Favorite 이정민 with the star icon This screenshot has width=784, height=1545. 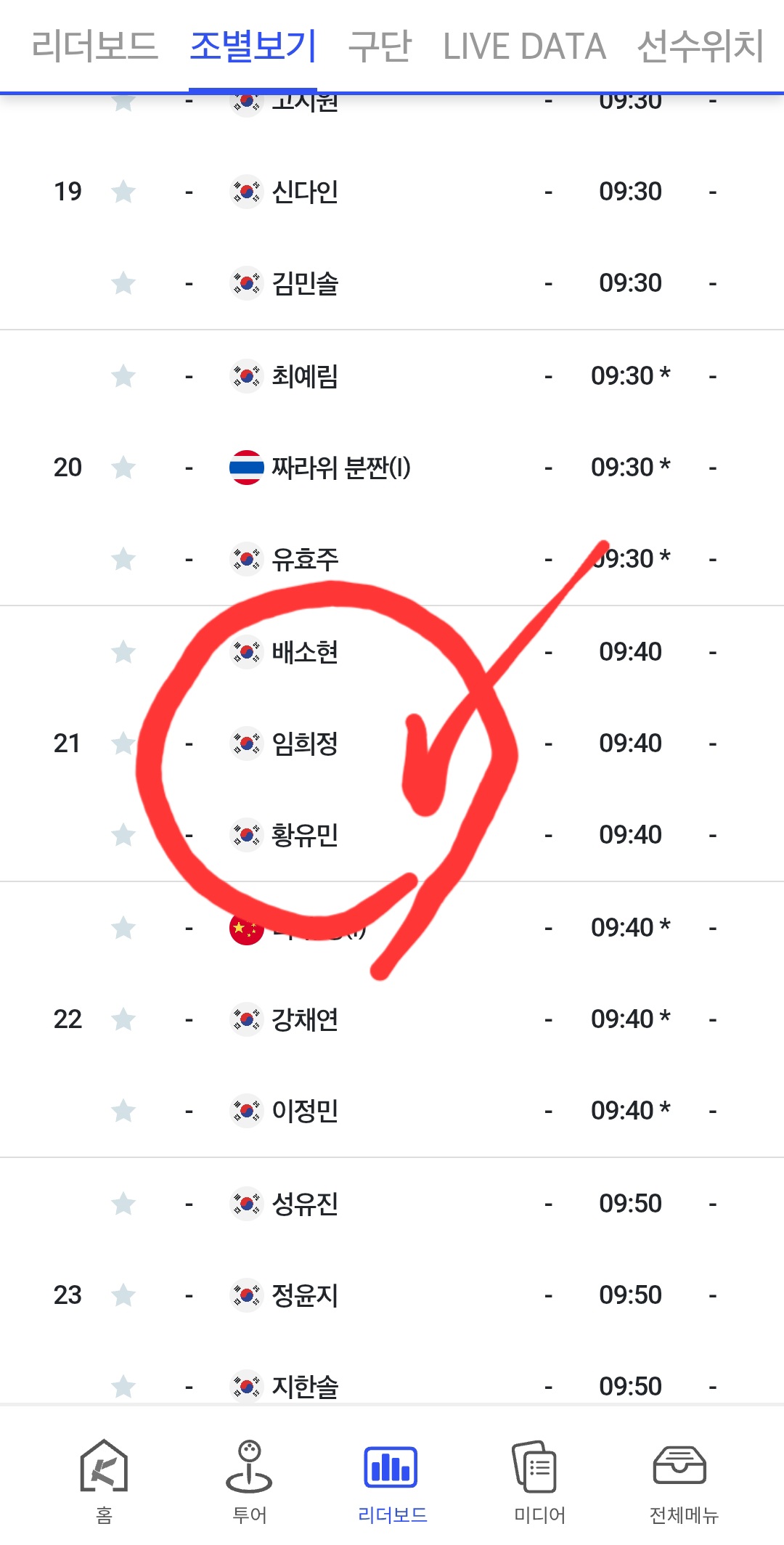click(x=123, y=1111)
